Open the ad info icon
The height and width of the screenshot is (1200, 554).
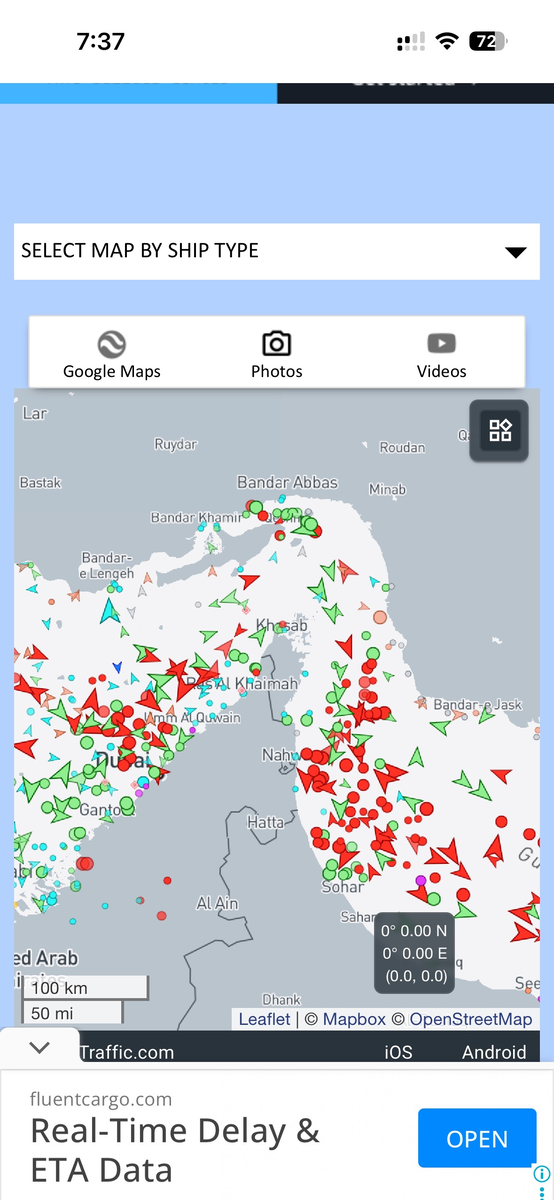tap(542, 1174)
